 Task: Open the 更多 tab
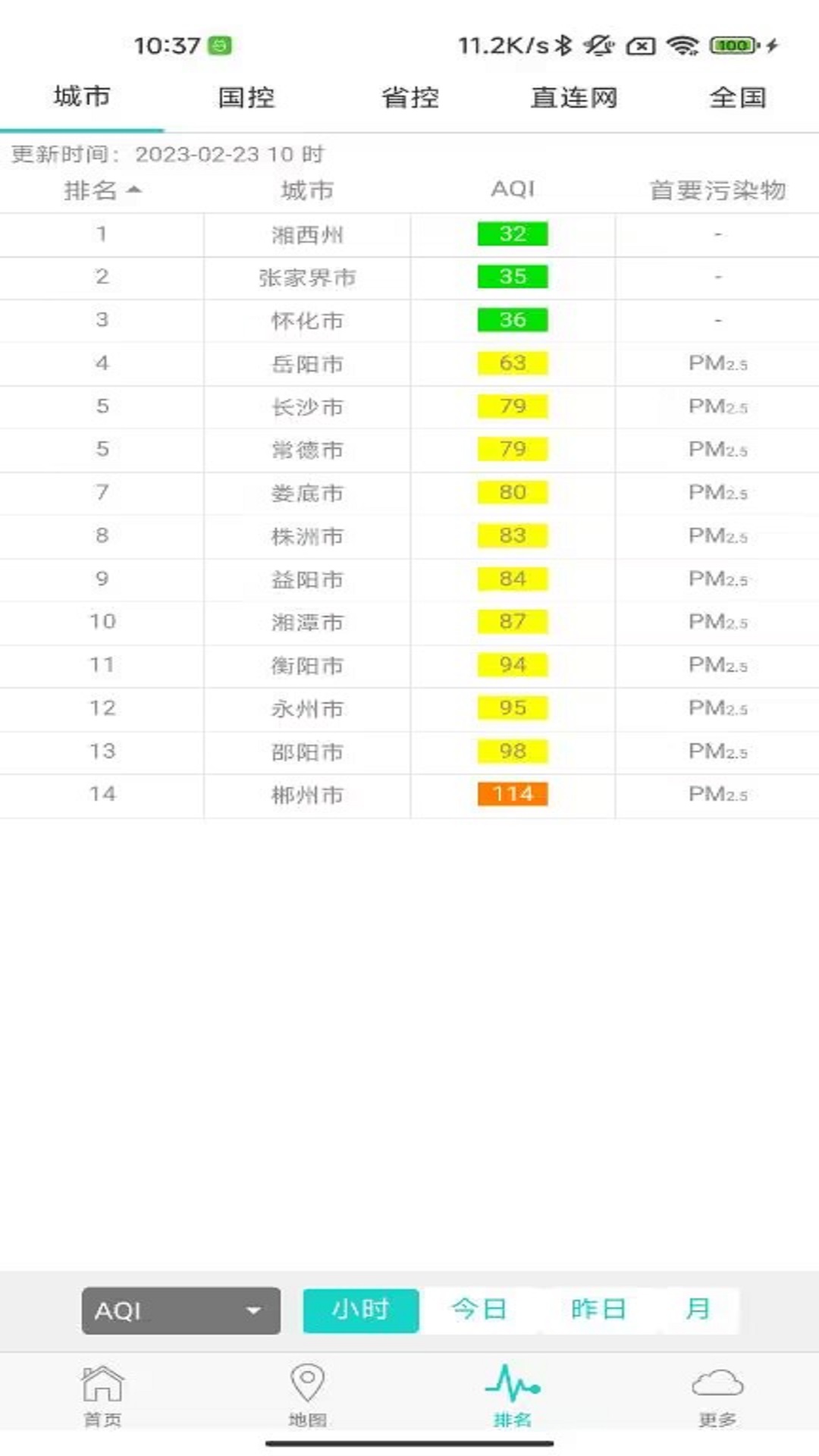pyautogui.click(x=717, y=1395)
